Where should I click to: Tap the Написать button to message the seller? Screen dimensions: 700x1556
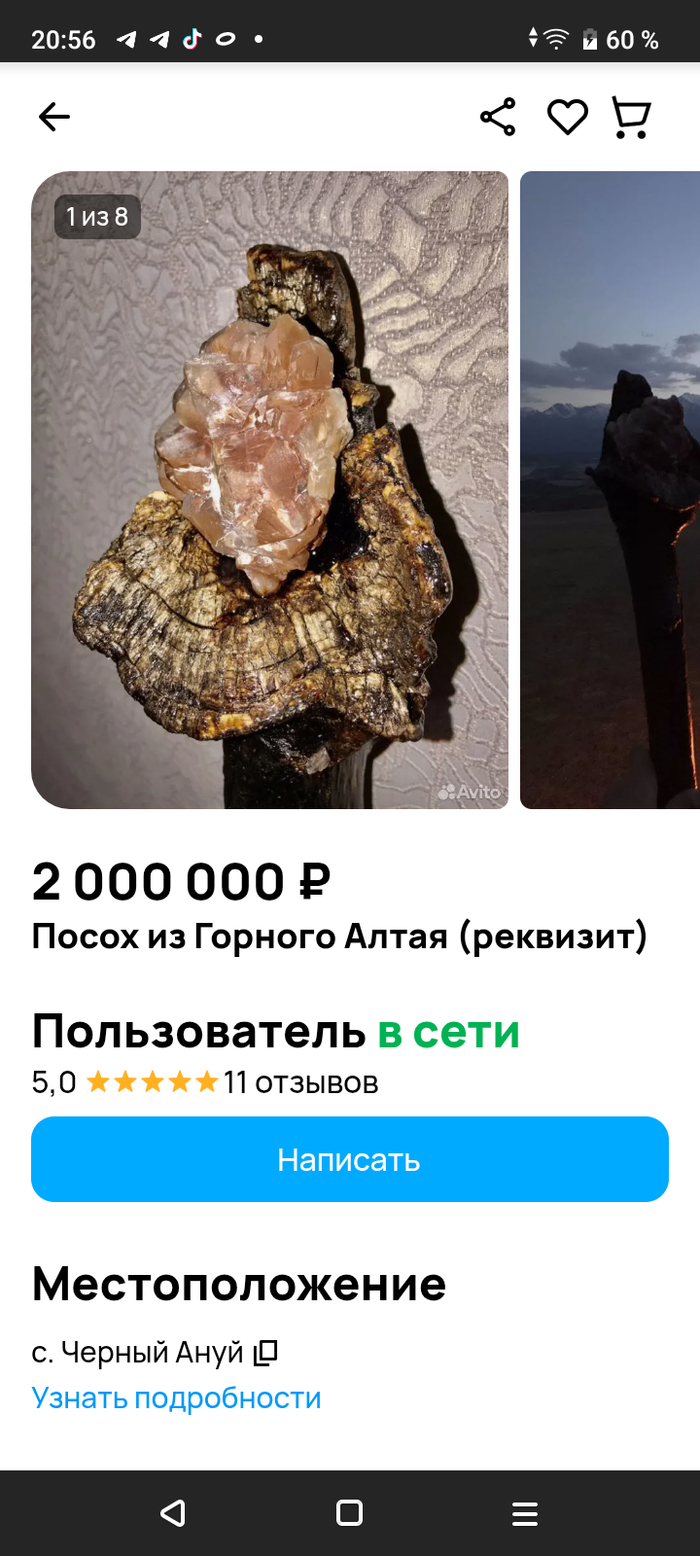349,1159
